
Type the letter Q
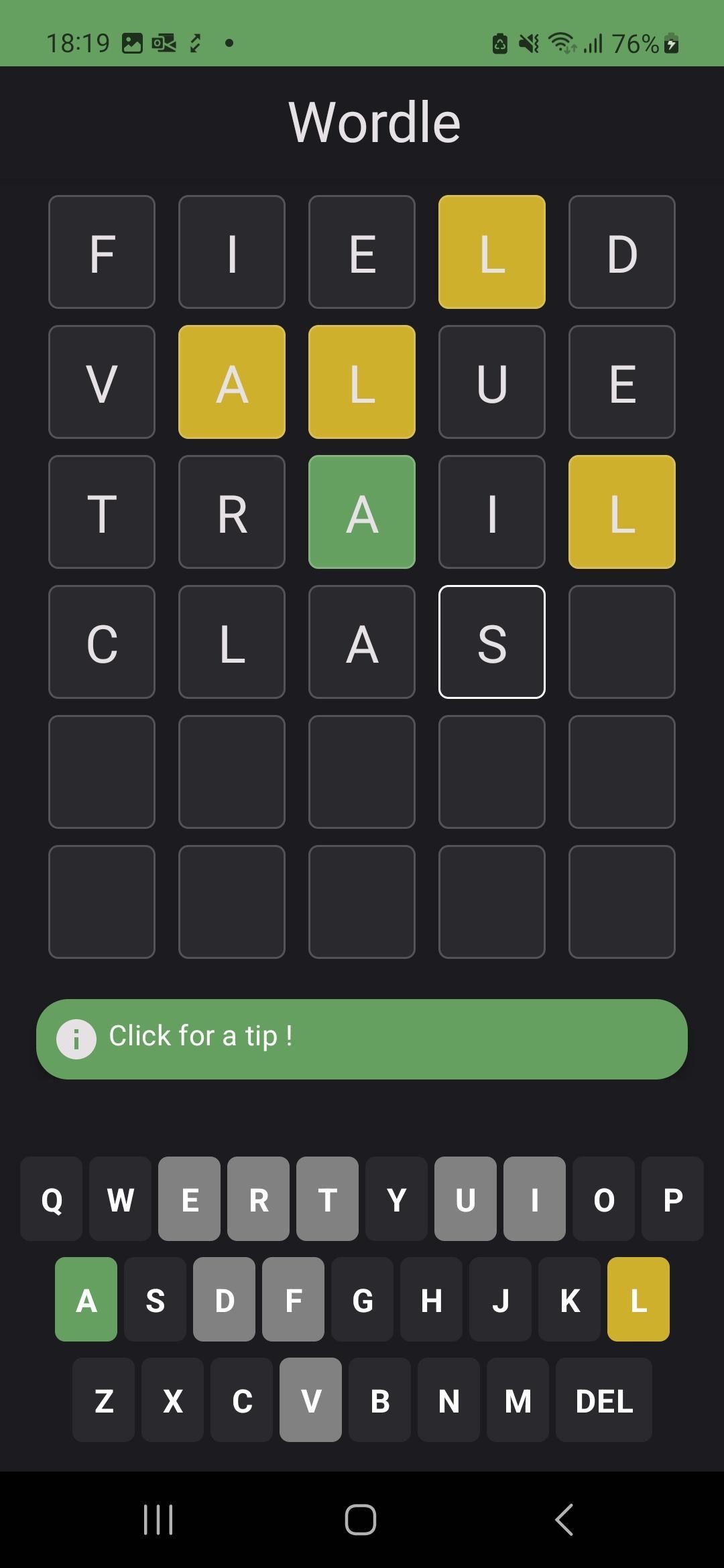pos(52,1199)
